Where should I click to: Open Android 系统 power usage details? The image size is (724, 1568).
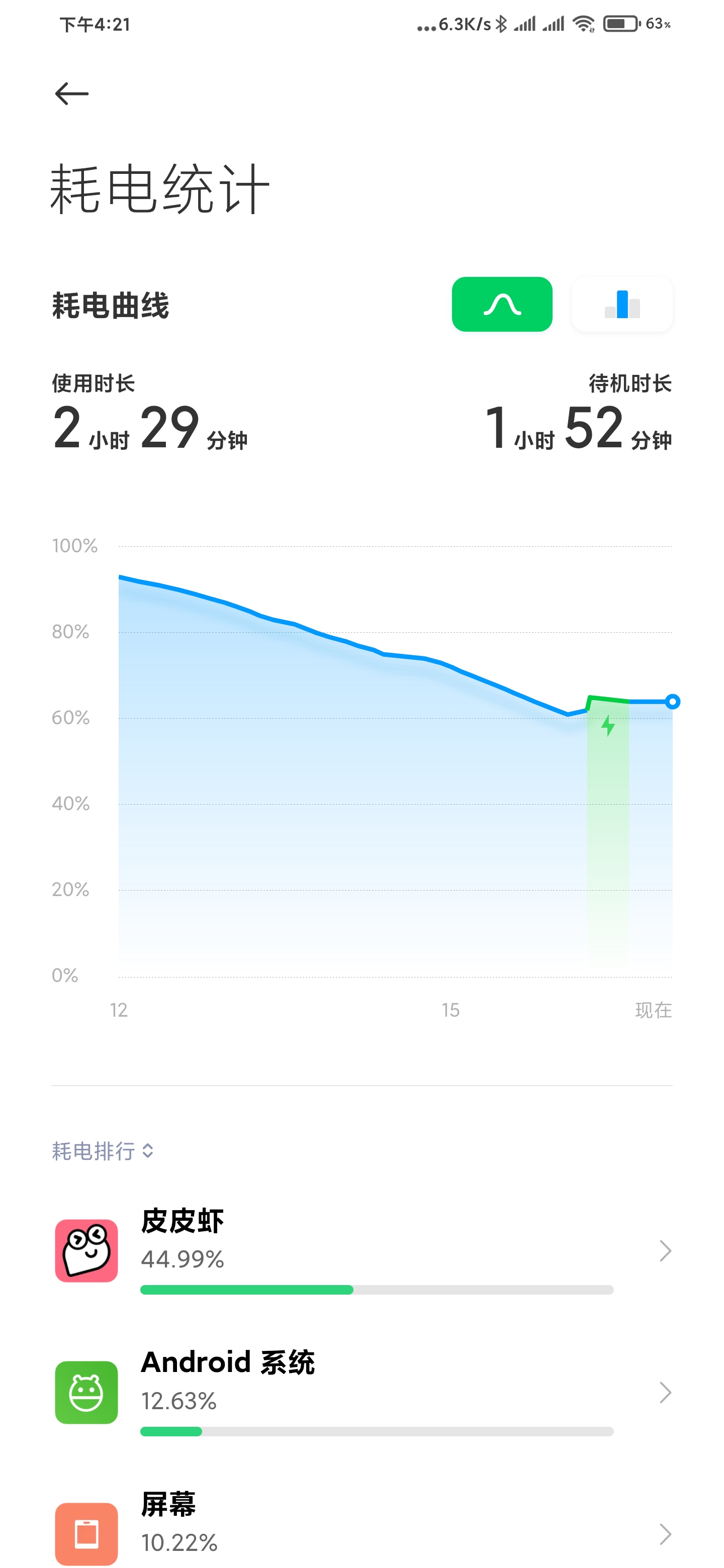[x=363, y=1393]
